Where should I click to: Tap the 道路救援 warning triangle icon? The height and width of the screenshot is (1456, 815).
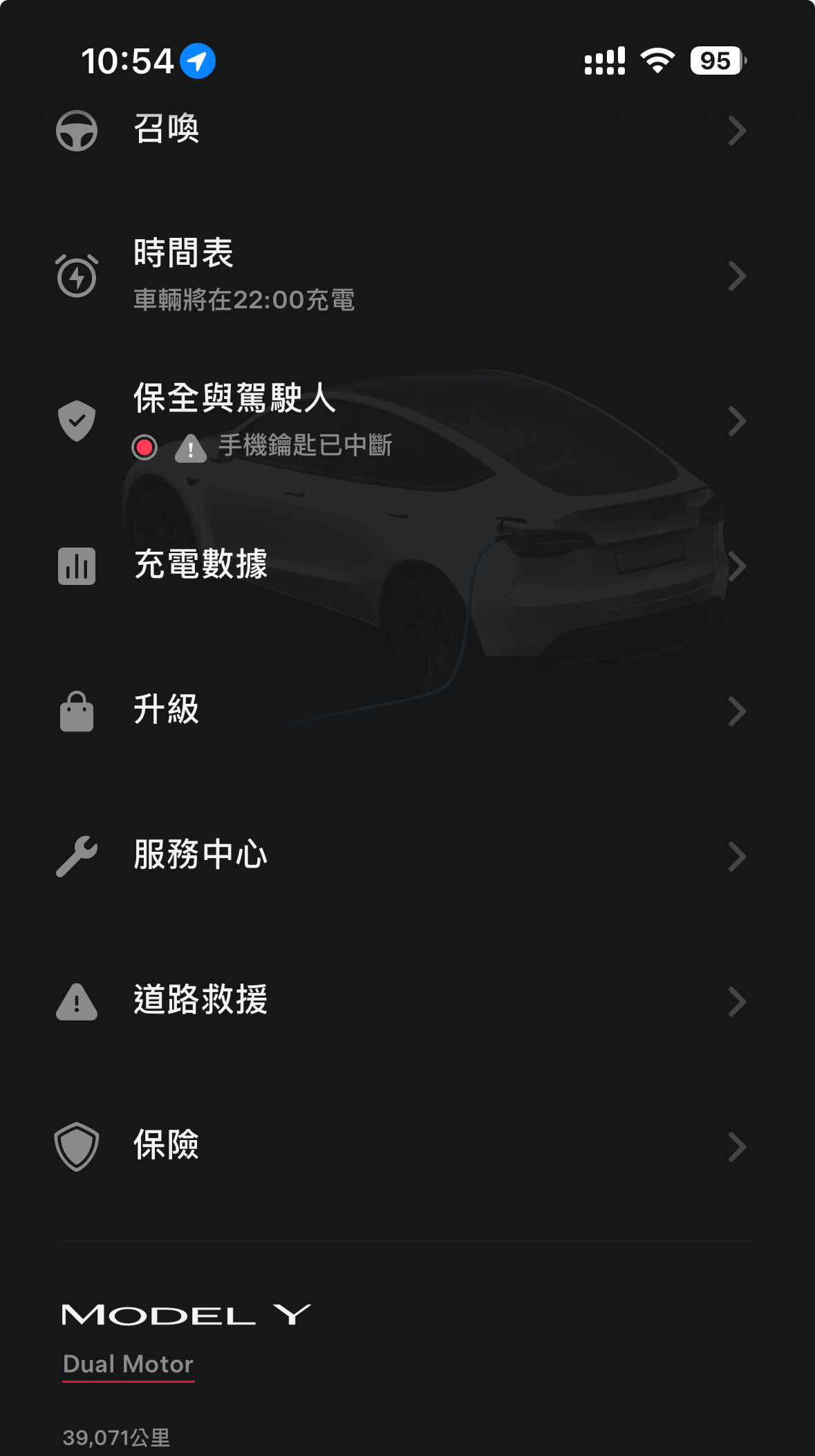point(76,1000)
